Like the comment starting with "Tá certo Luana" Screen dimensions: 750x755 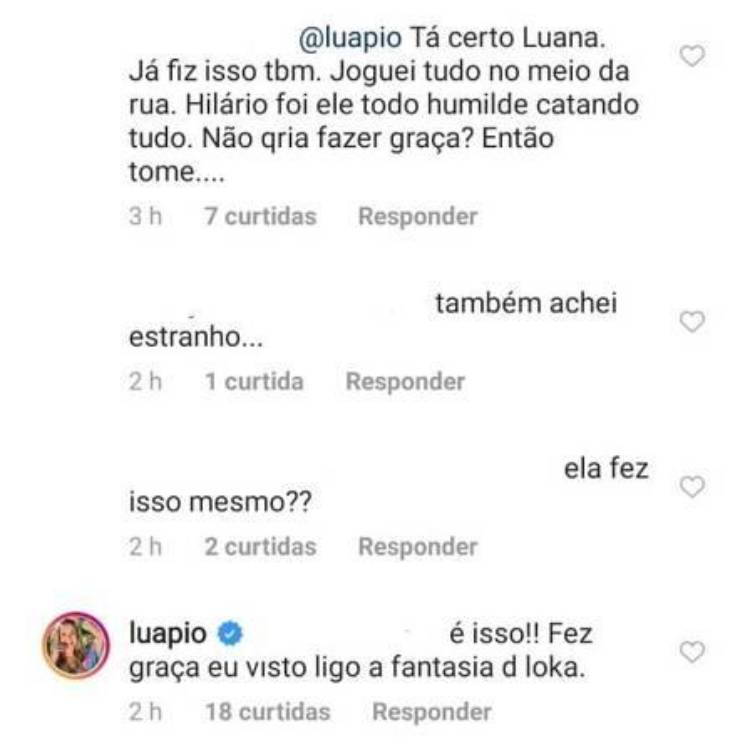tap(692, 57)
